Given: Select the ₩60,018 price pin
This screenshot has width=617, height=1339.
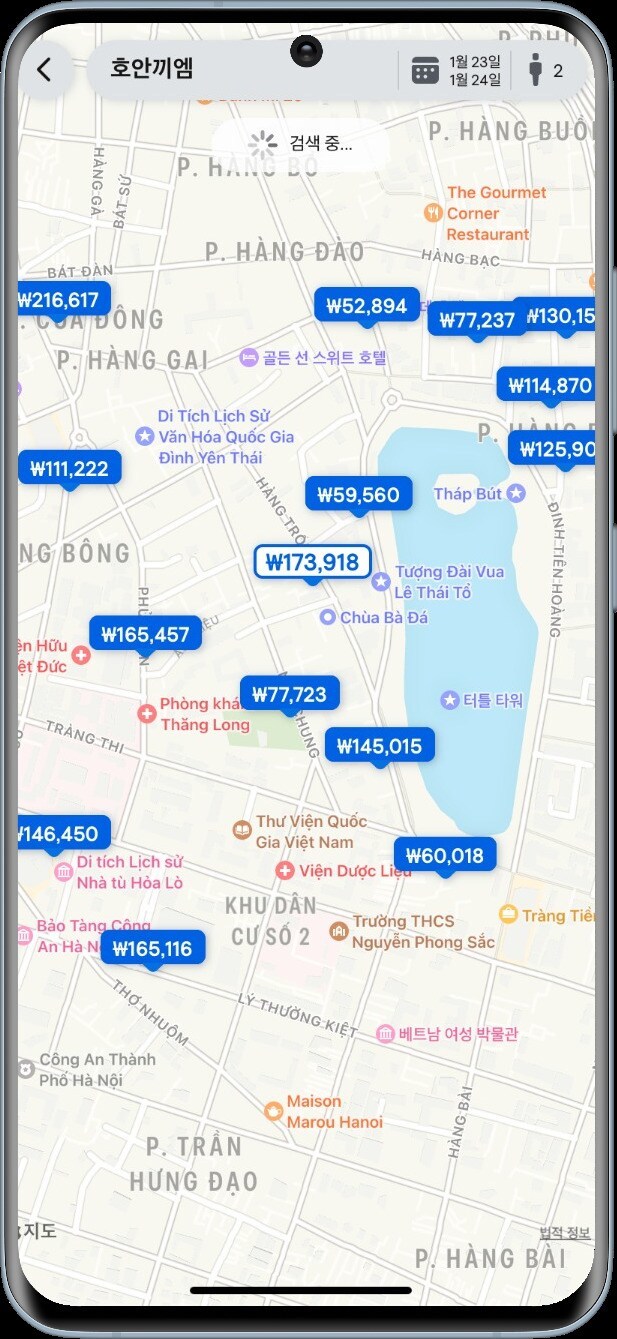Looking at the screenshot, I should [x=445, y=855].
